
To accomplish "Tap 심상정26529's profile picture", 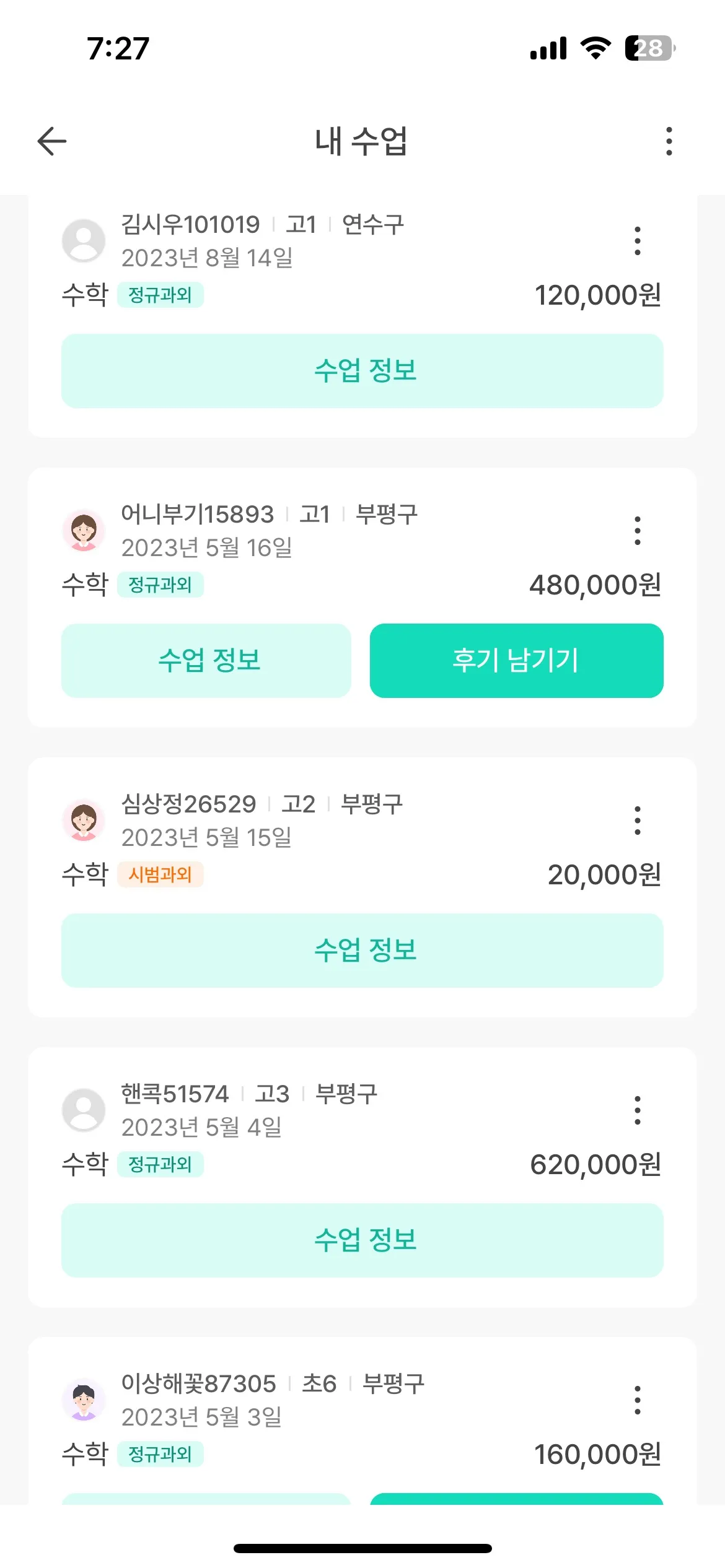I will 85,821.
